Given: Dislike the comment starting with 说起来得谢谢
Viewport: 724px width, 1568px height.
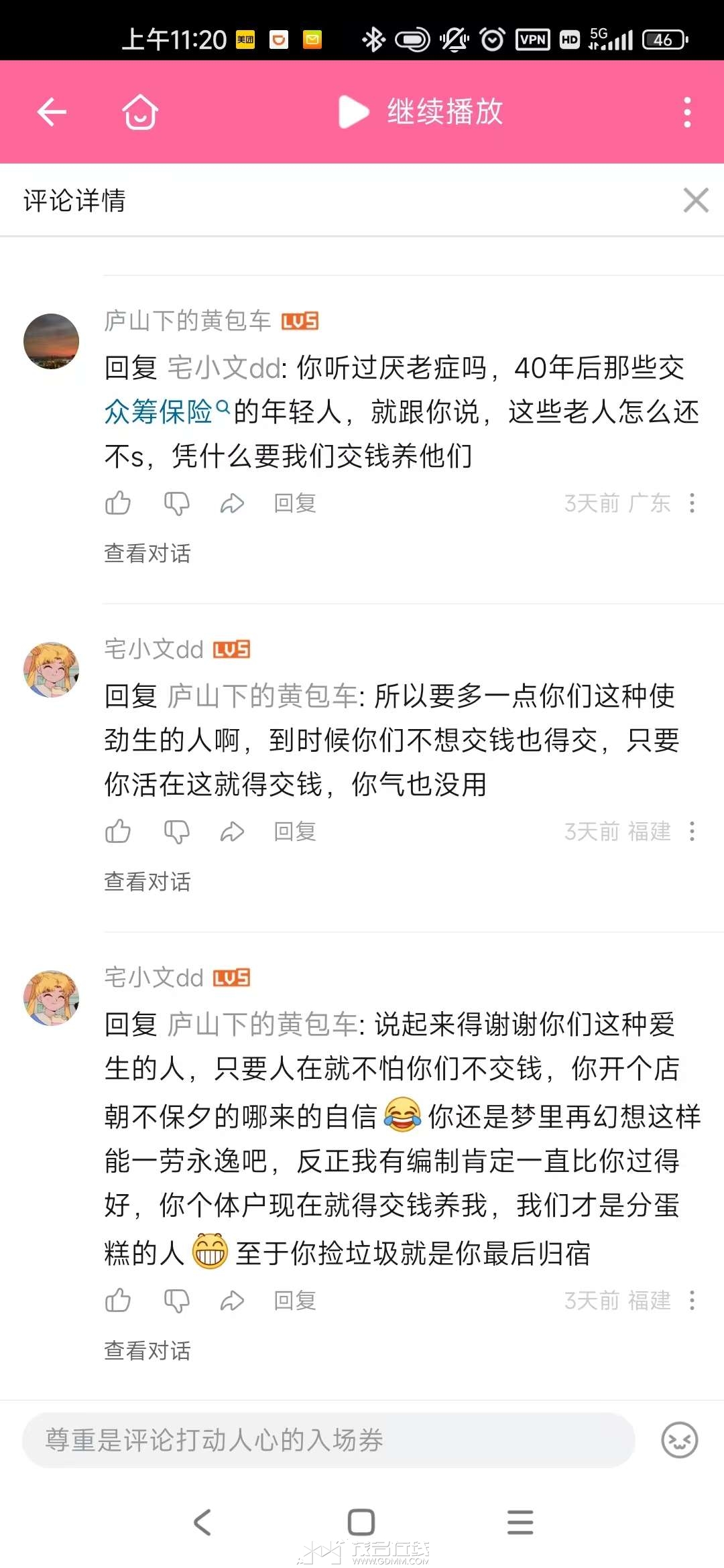Looking at the screenshot, I should [x=176, y=1301].
